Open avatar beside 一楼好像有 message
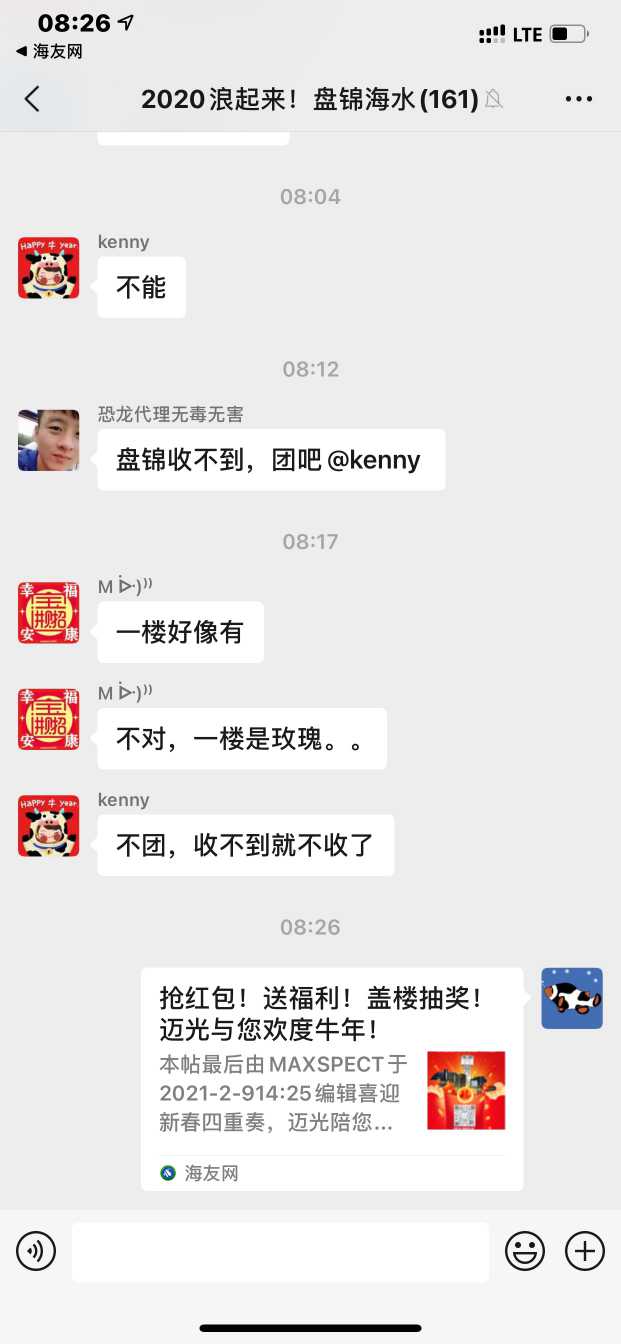This screenshot has width=621, height=1344. click(x=48, y=613)
